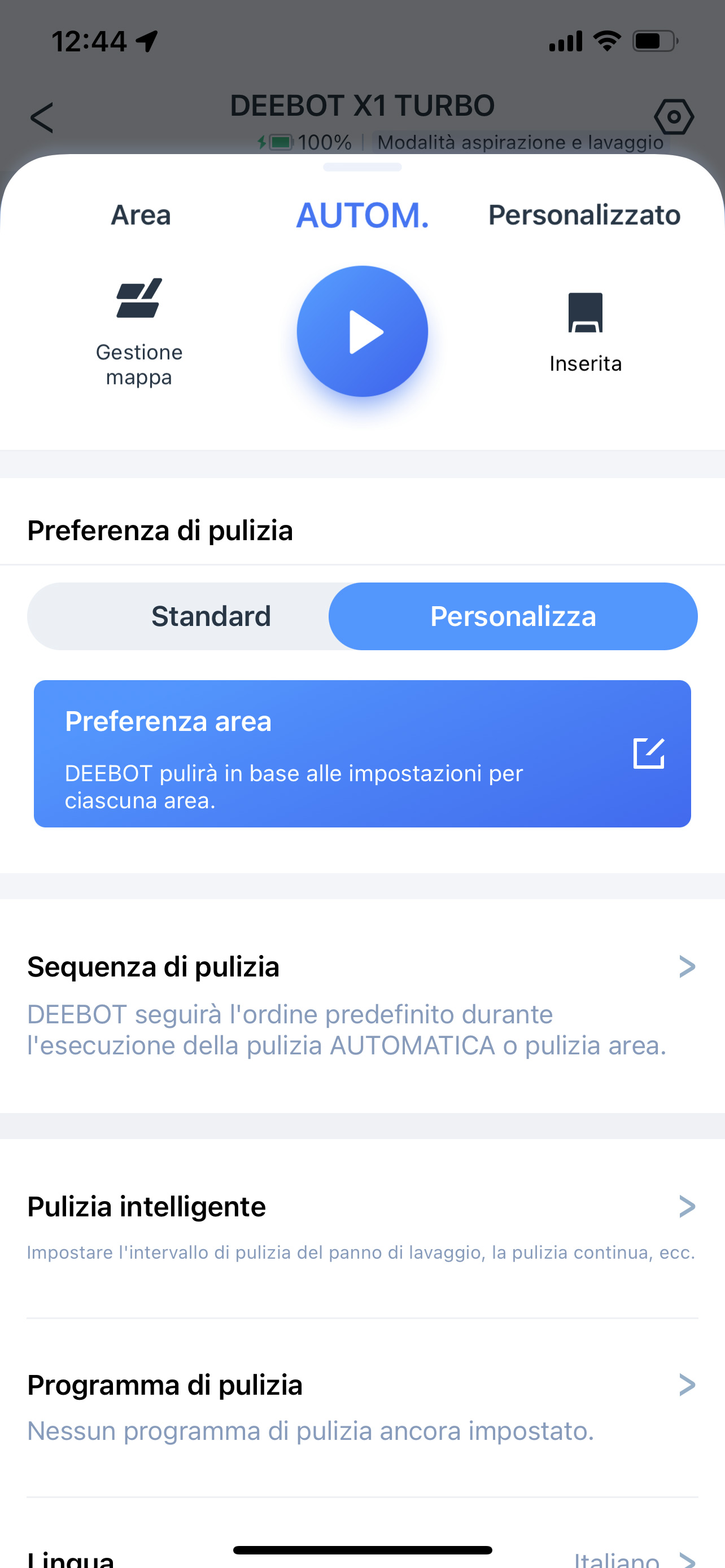The image size is (725, 1568).
Task: Open Pulizia intelligente settings
Action: click(x=362, y=1228)
